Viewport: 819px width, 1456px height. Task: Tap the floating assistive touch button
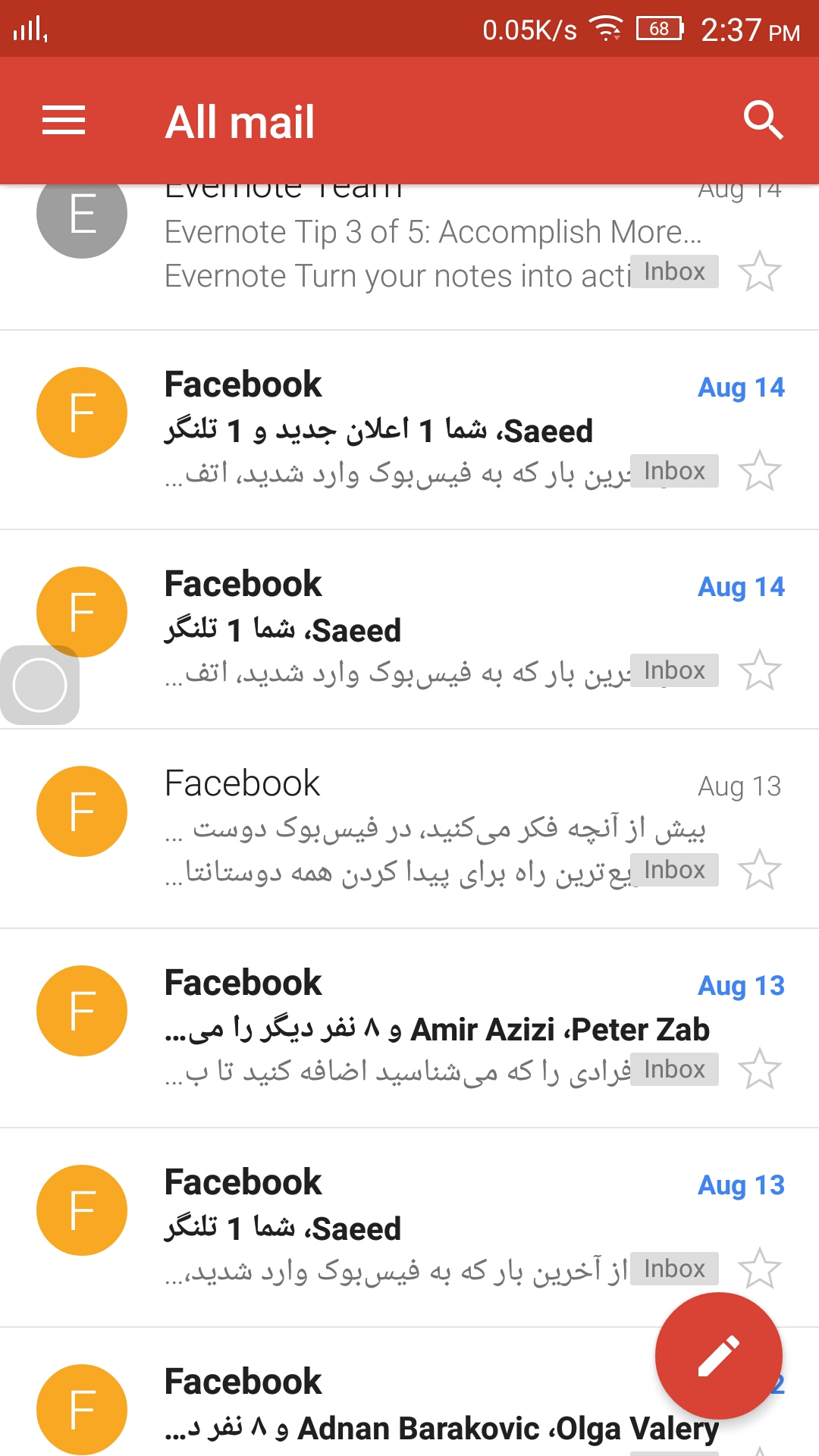[40, 685]
